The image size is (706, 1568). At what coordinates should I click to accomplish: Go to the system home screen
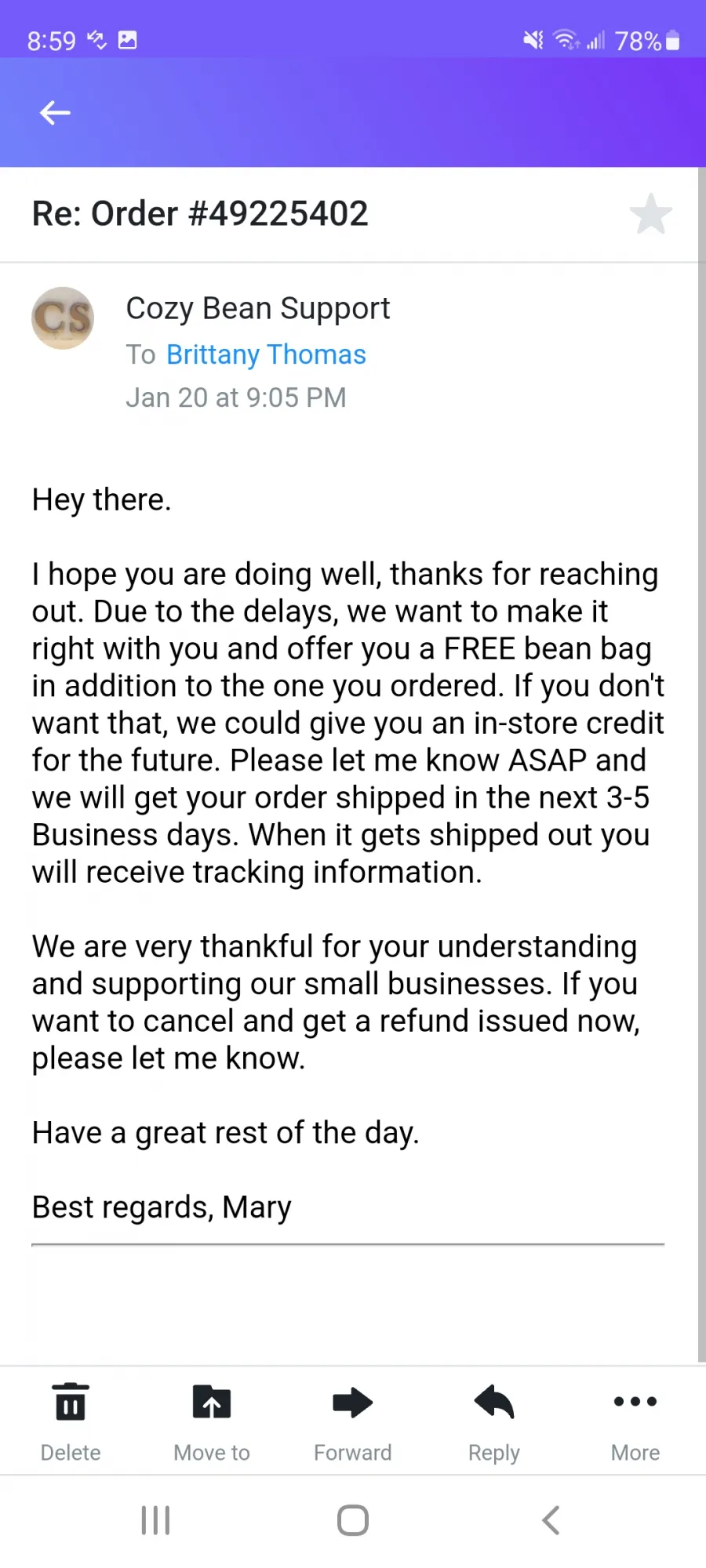[353, 1520]
